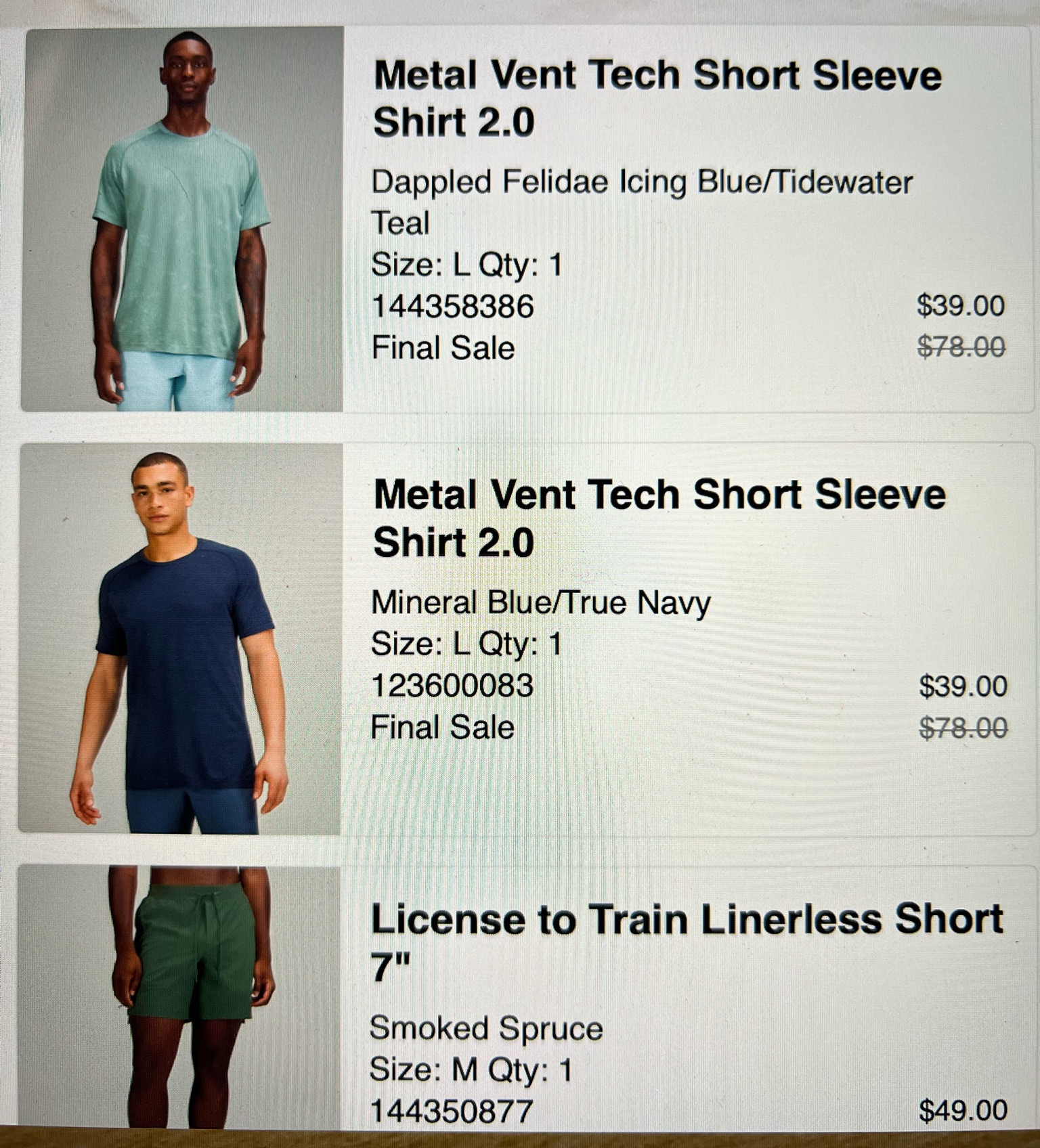
Task: Open the Mineral Blue/True Navy shirt item
Action: pos(658,518)
